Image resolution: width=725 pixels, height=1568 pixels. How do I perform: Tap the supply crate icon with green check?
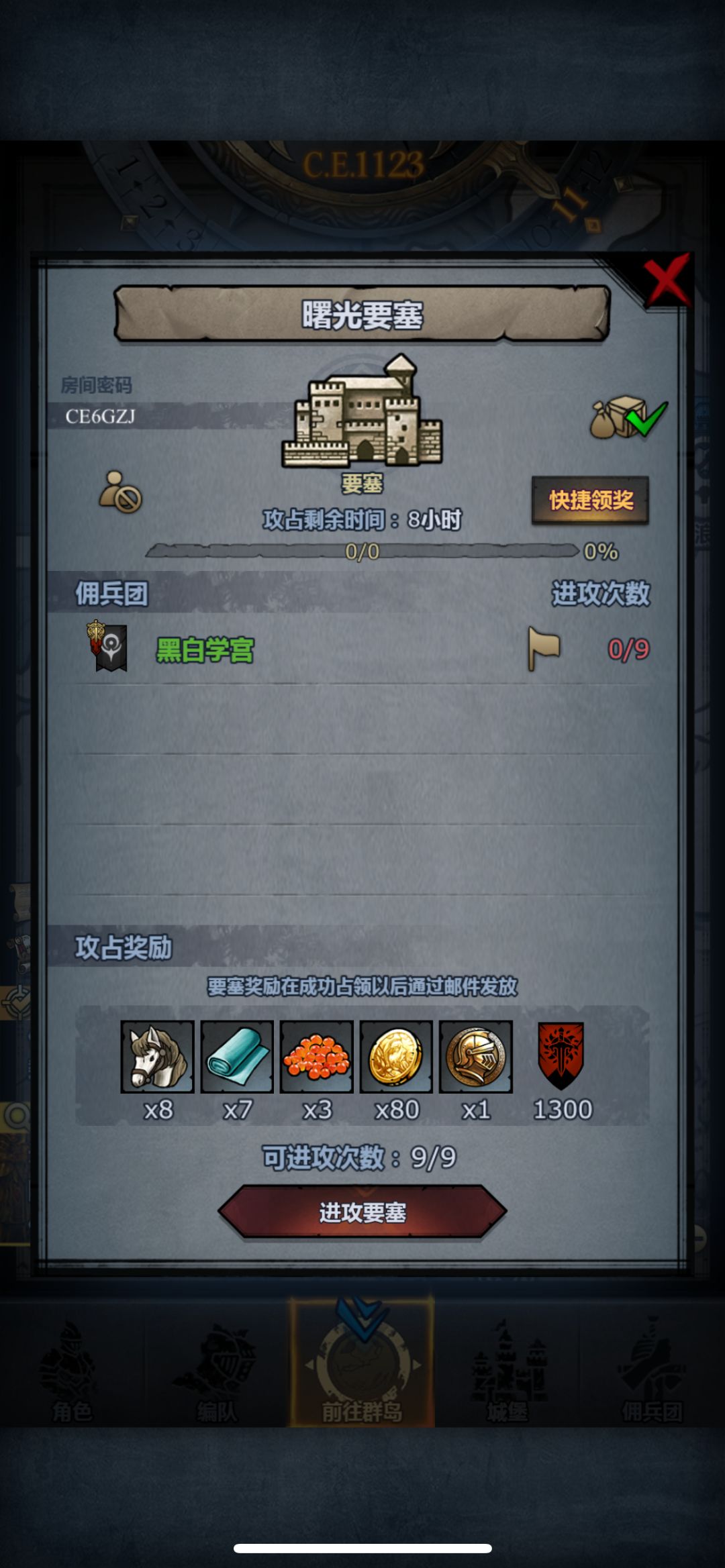coord(628,417)
